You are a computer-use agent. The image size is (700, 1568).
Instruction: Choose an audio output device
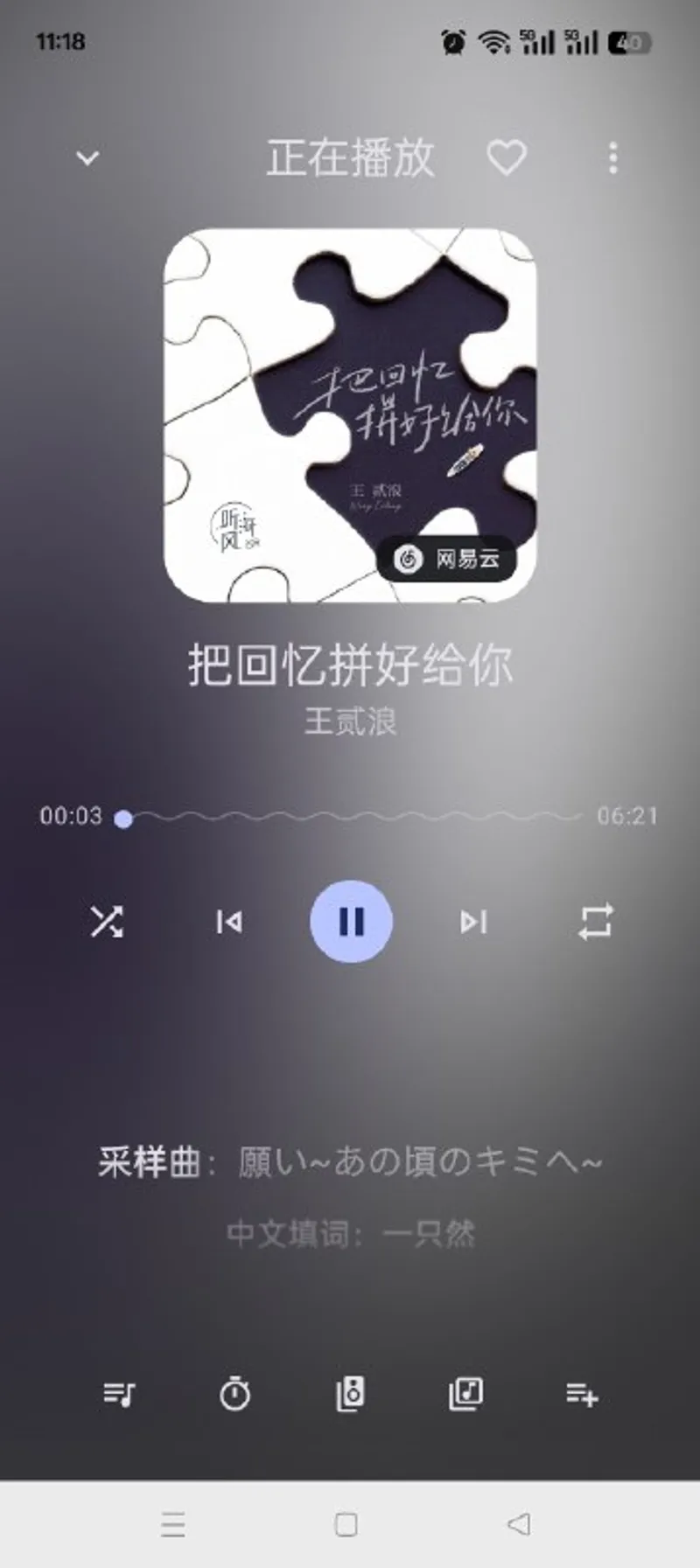click(350, 1395)
